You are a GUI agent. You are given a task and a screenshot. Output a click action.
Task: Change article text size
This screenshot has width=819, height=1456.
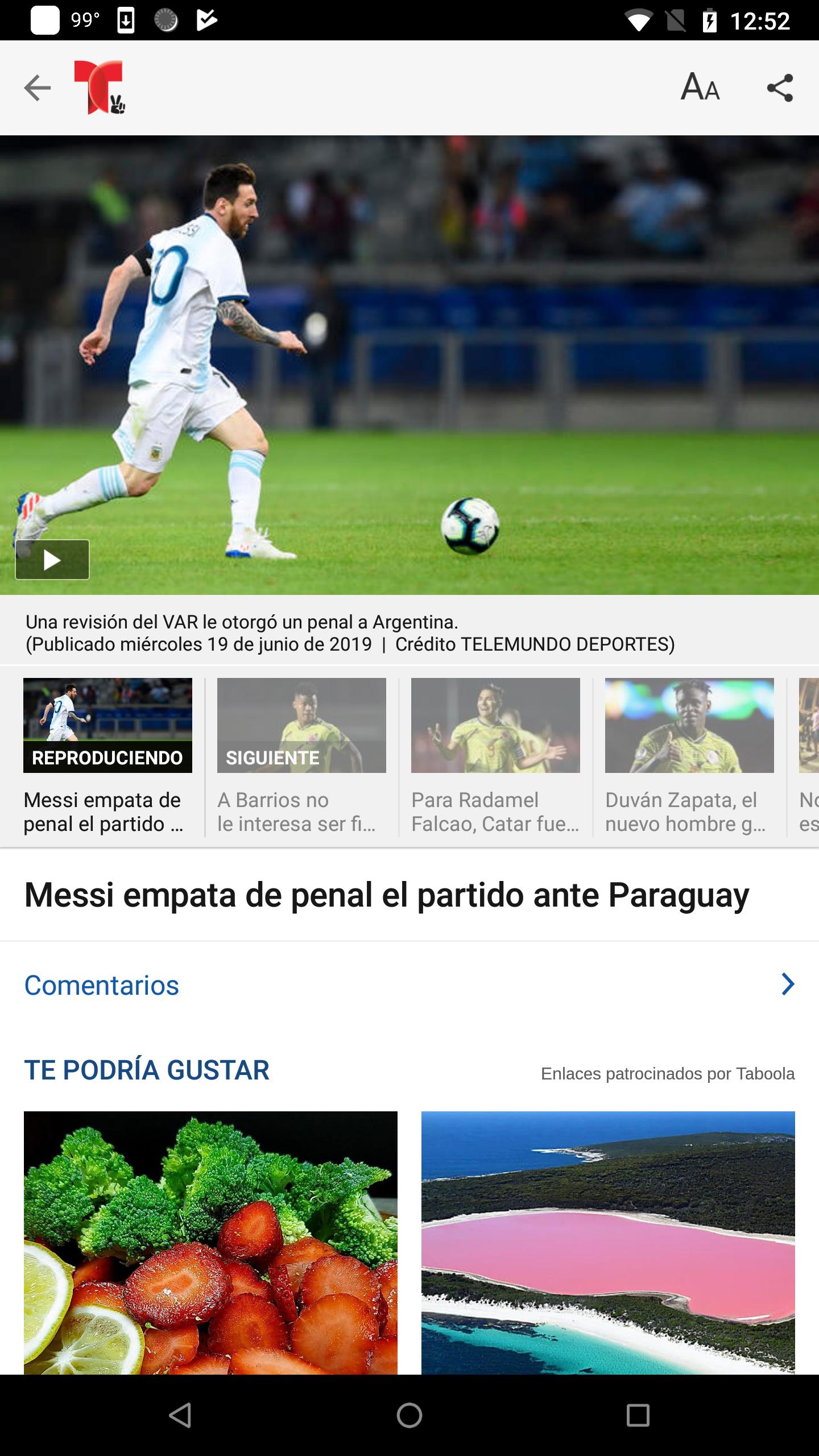pos(700,88)
